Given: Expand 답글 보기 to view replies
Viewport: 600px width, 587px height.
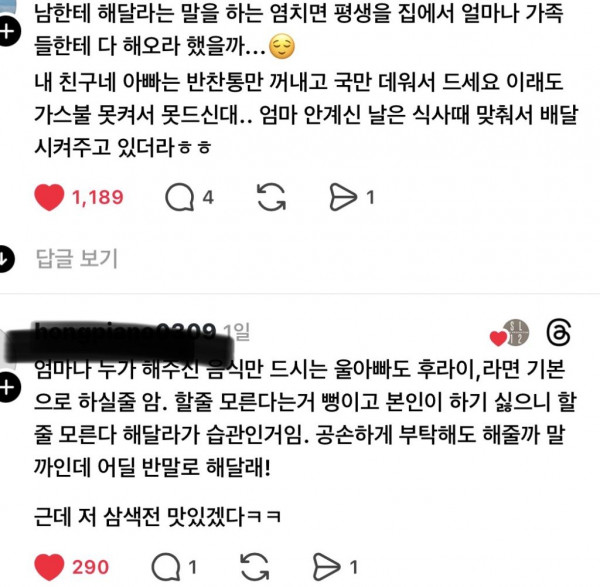Looking at the screenshot, I should 77,259.
